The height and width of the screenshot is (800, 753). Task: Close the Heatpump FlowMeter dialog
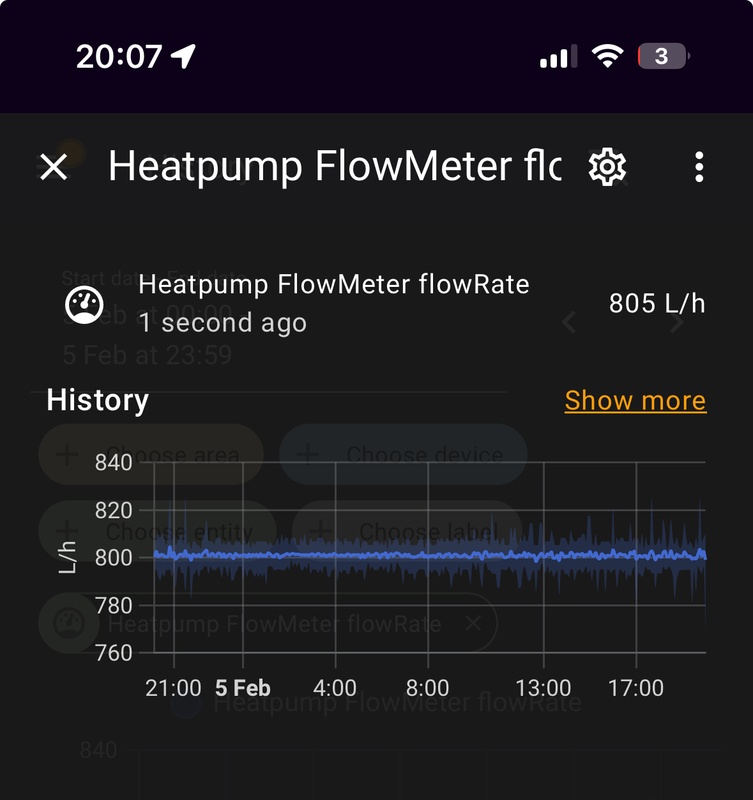click(x=53, y=167)
